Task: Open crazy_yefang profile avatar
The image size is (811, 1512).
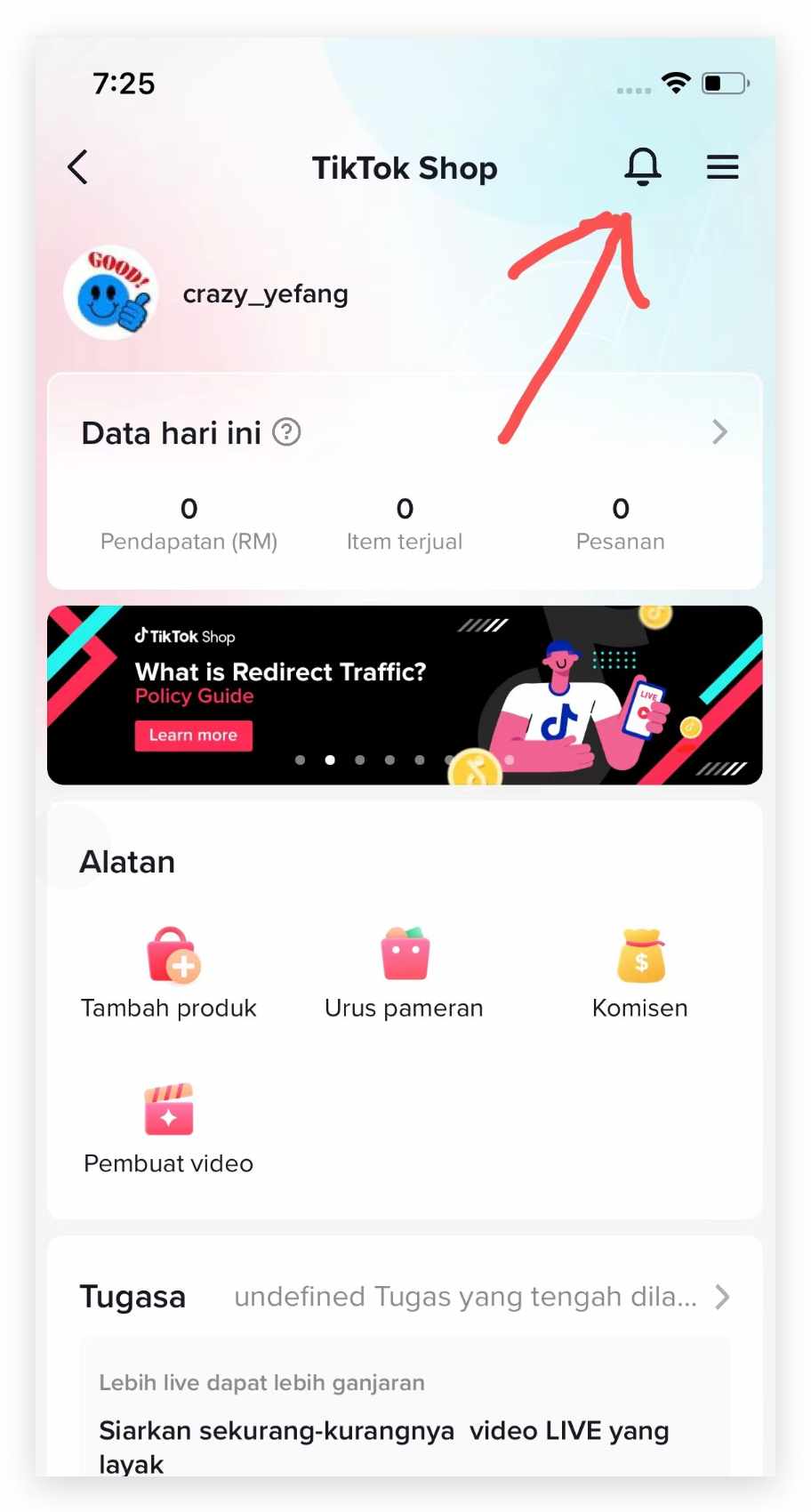Action: 111,293
